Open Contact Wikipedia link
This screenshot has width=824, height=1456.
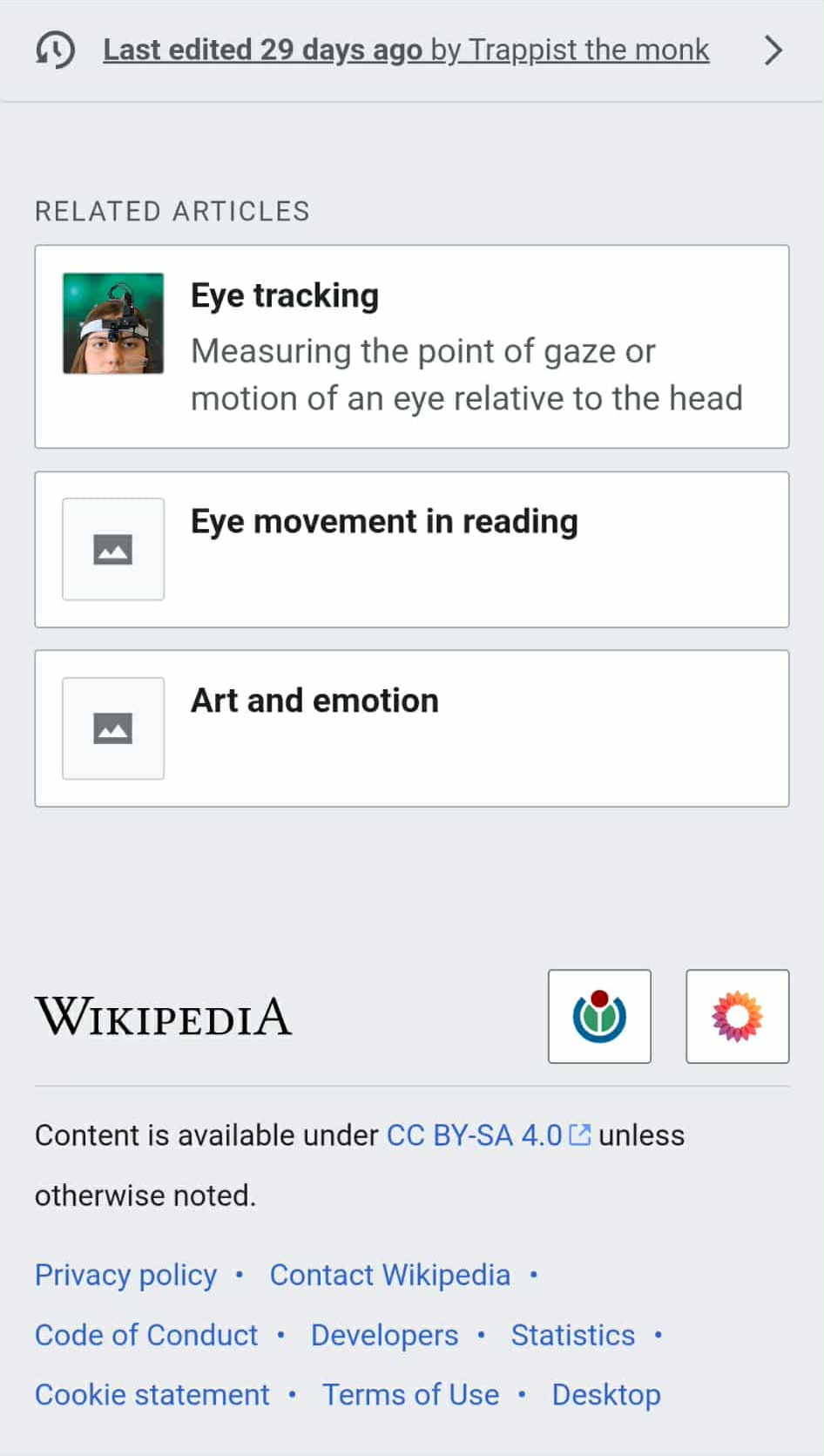coord(390,1275)
